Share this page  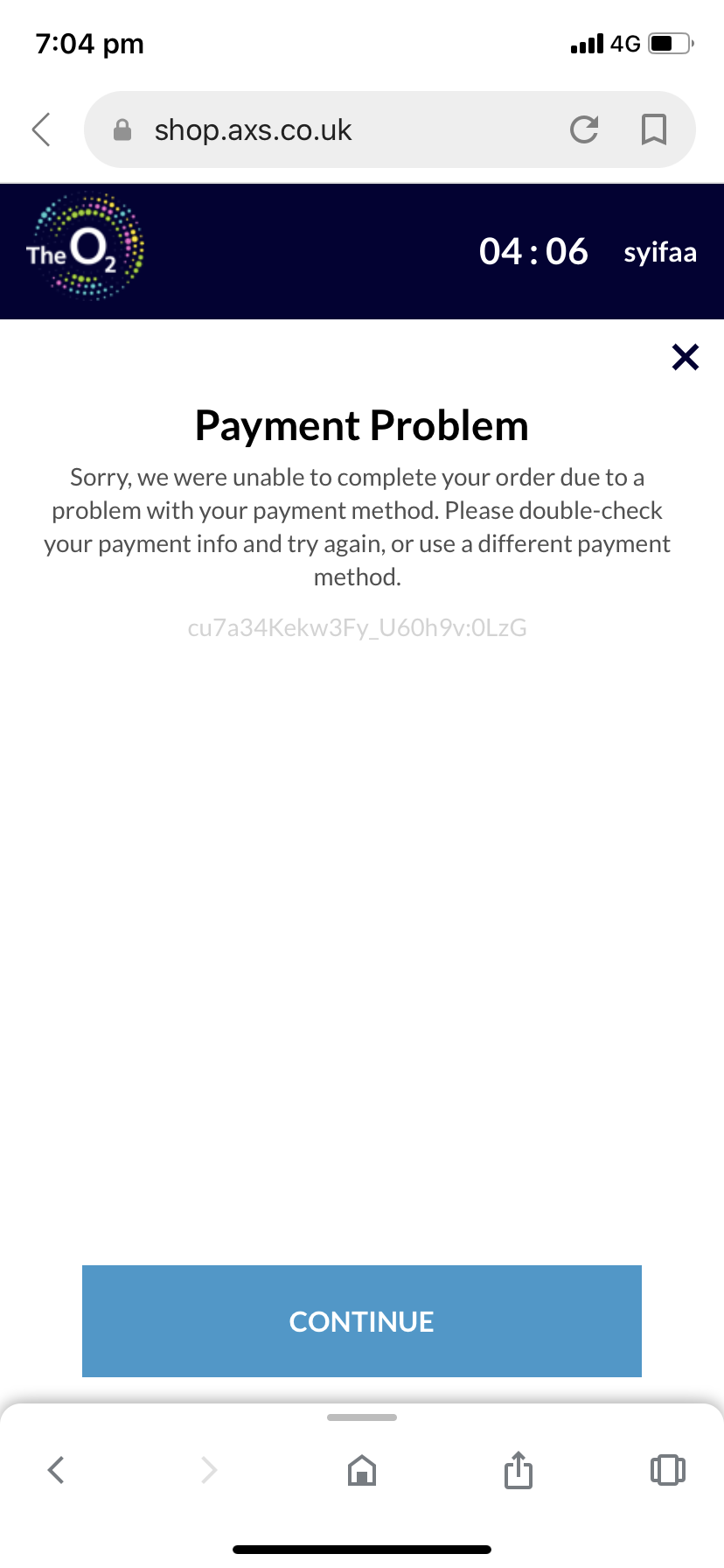coord(518,1469)
